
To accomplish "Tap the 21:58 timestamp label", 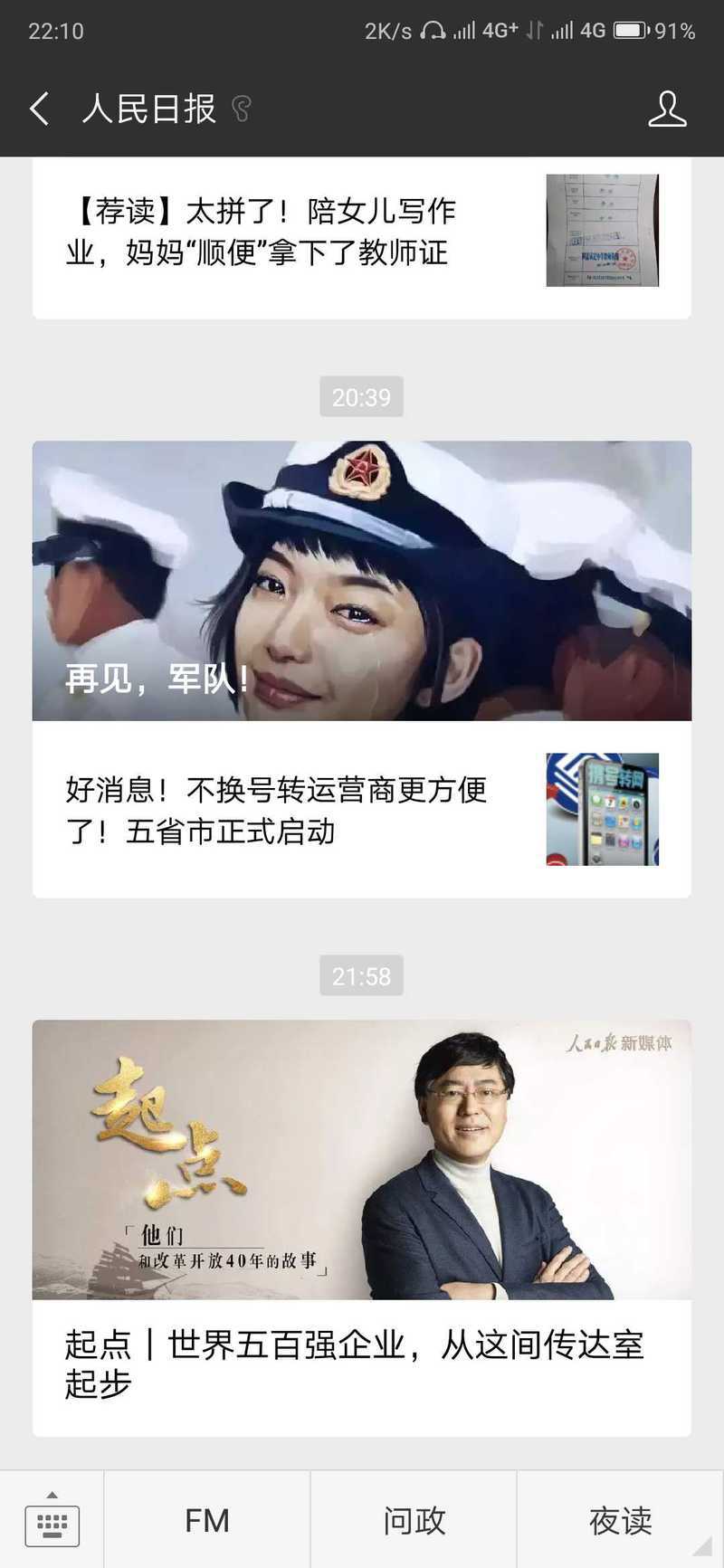I will (x=361, y=975).
